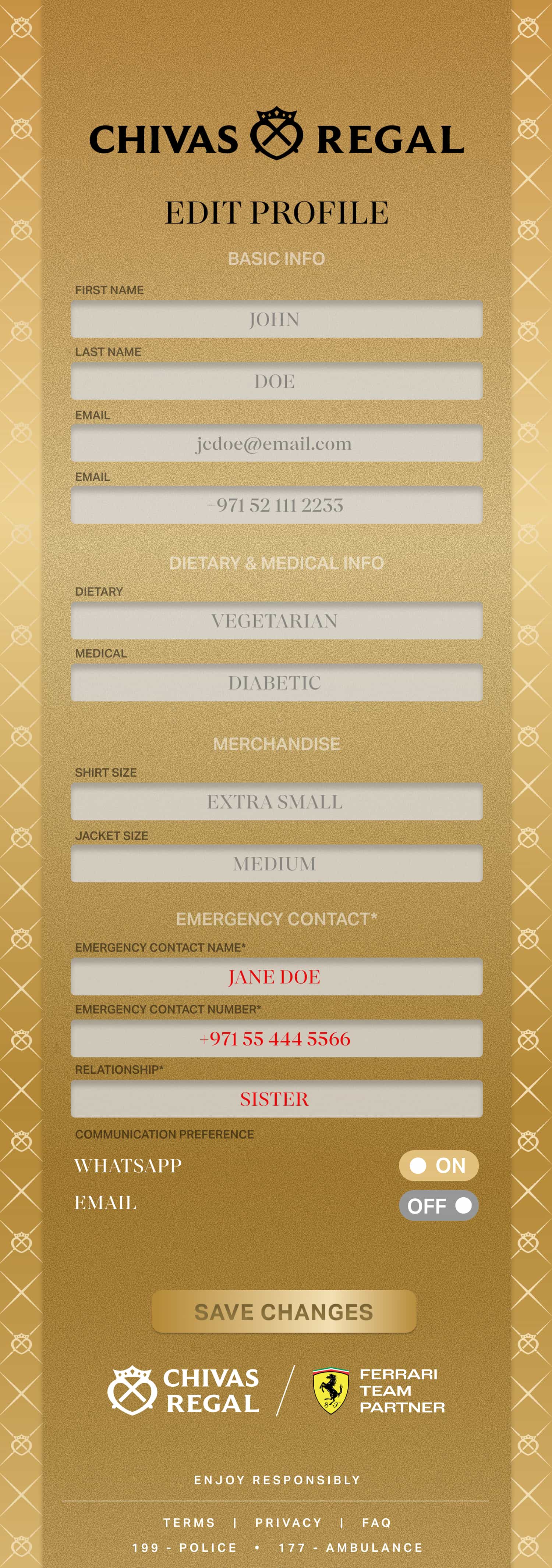
Task: Enable the Email communication toggle
Action: click(x=438, y=1206)
